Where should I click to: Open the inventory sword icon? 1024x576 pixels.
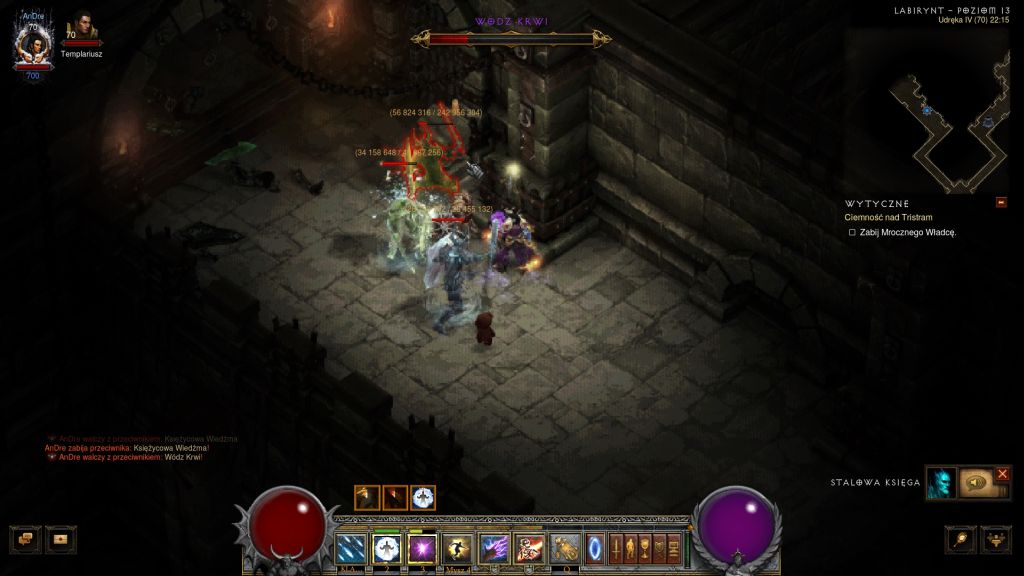(x=617, y=547)
